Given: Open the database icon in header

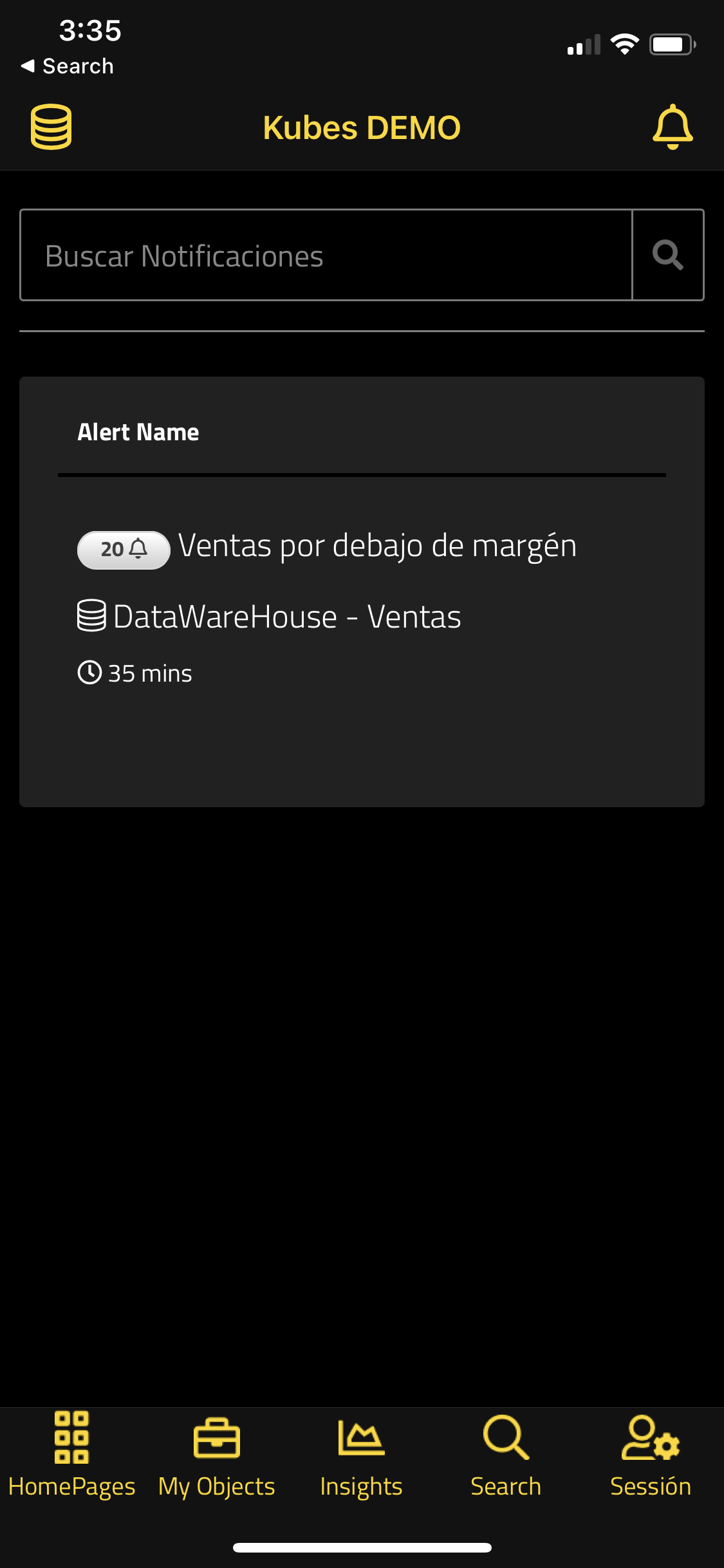Looking at the screenshot, I should [51, 127].
